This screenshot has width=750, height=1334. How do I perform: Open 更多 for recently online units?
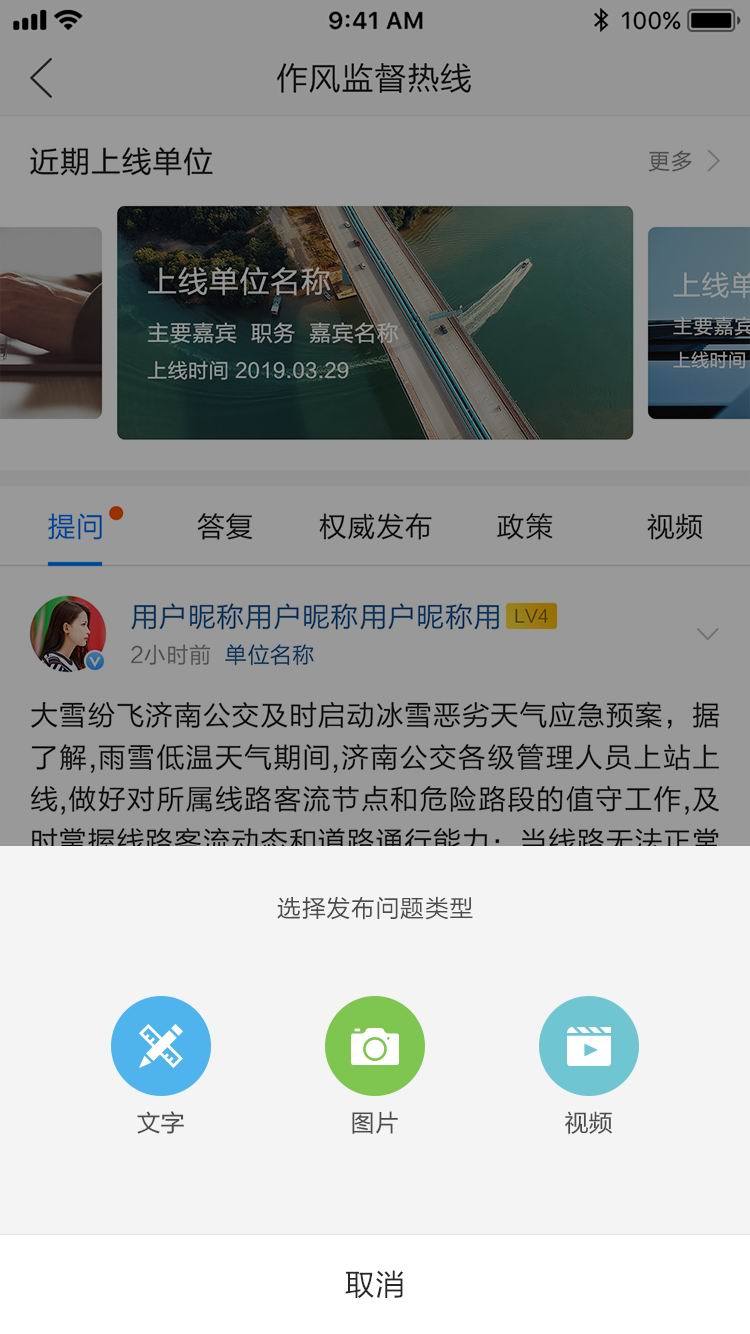684,161
